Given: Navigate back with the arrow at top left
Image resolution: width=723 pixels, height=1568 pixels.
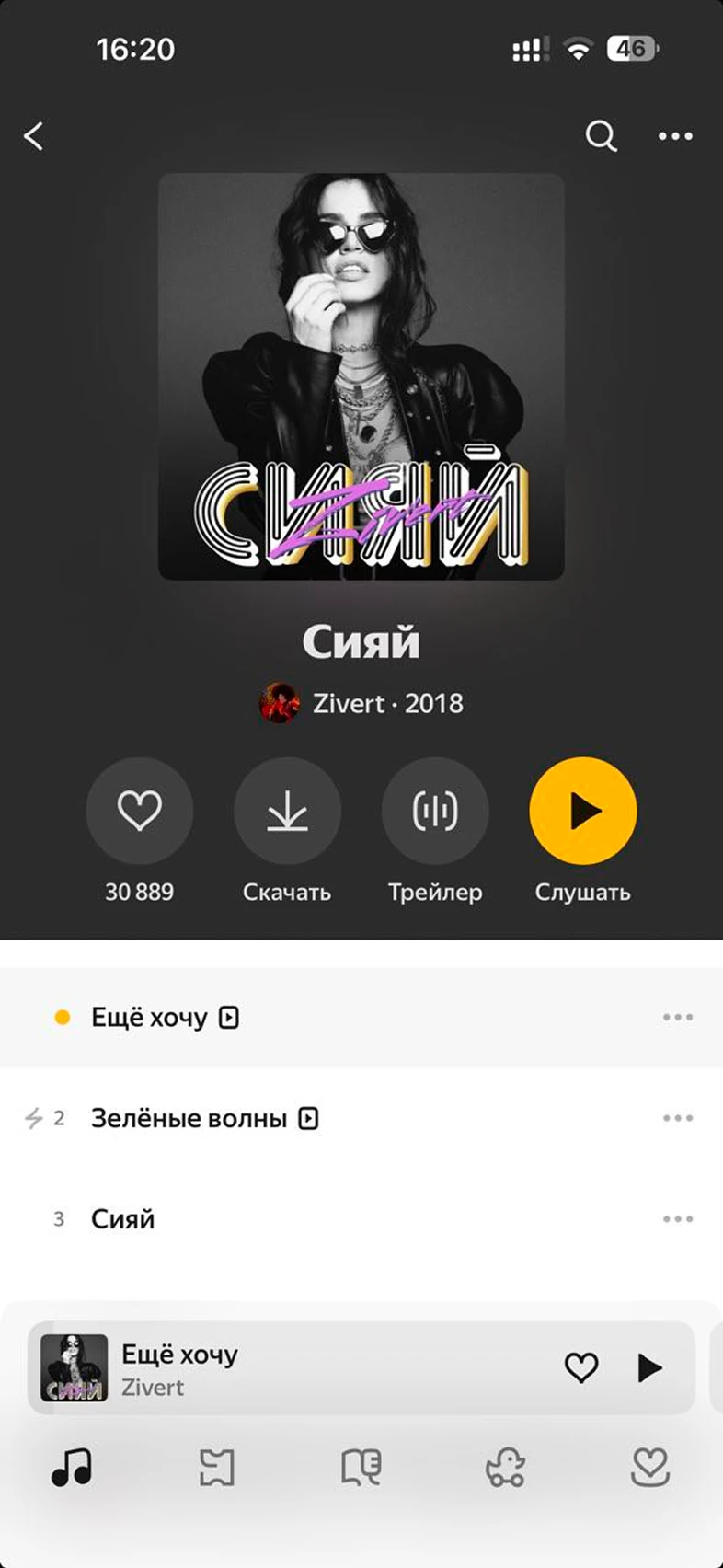Looking at the screenshot, I should coord(34,135).
